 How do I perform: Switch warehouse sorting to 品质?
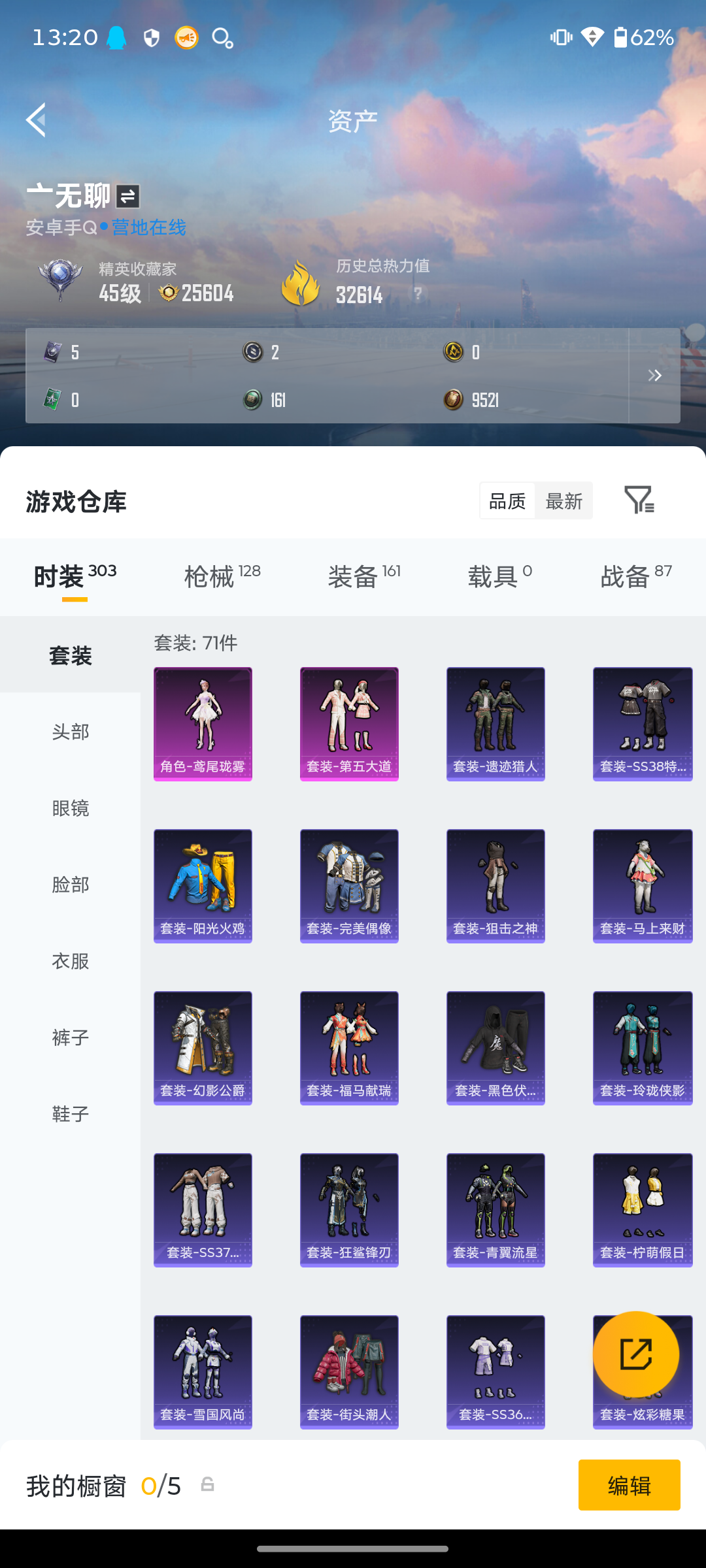(507, 501)
